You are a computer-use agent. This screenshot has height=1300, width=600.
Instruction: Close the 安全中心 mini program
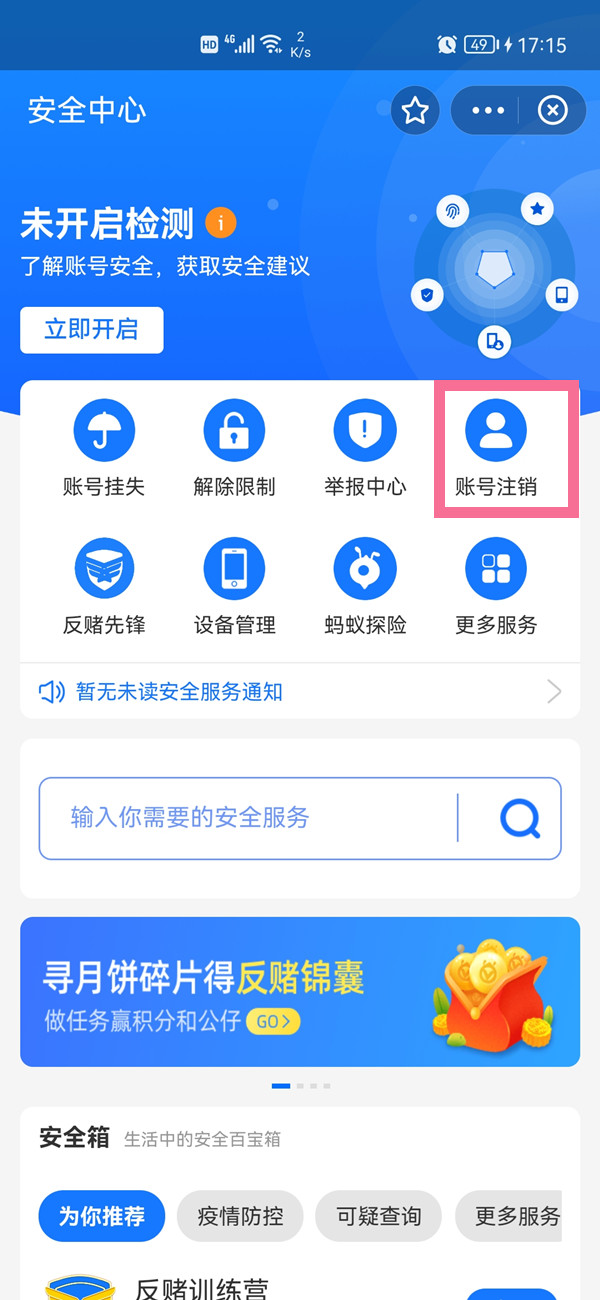click(x=552, y=111)
